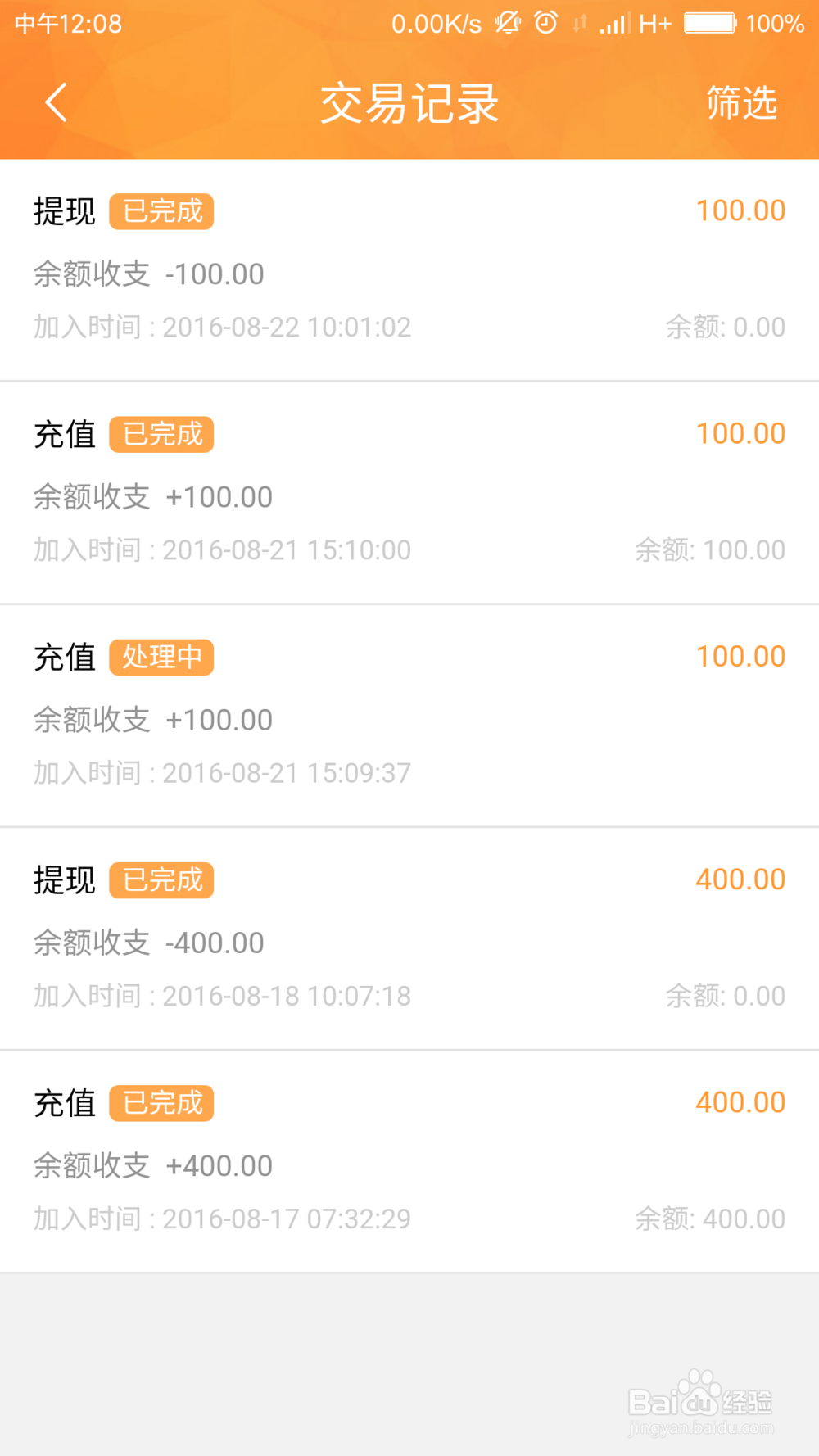The width and height of the screenshot is (819, 1456).
Task: Open the 筛选 filter option
Action: [x=741, y=103]
